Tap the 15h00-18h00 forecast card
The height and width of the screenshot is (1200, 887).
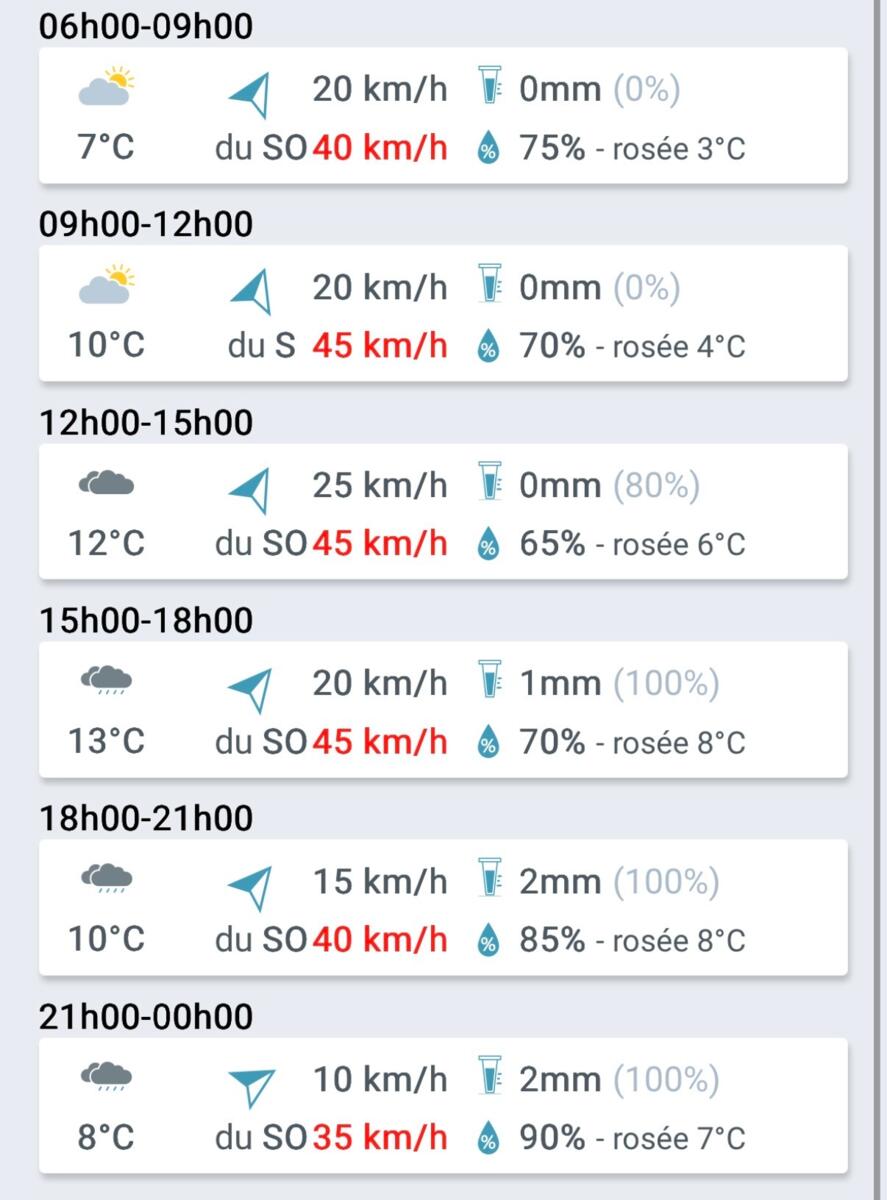[x=443, y=710]
